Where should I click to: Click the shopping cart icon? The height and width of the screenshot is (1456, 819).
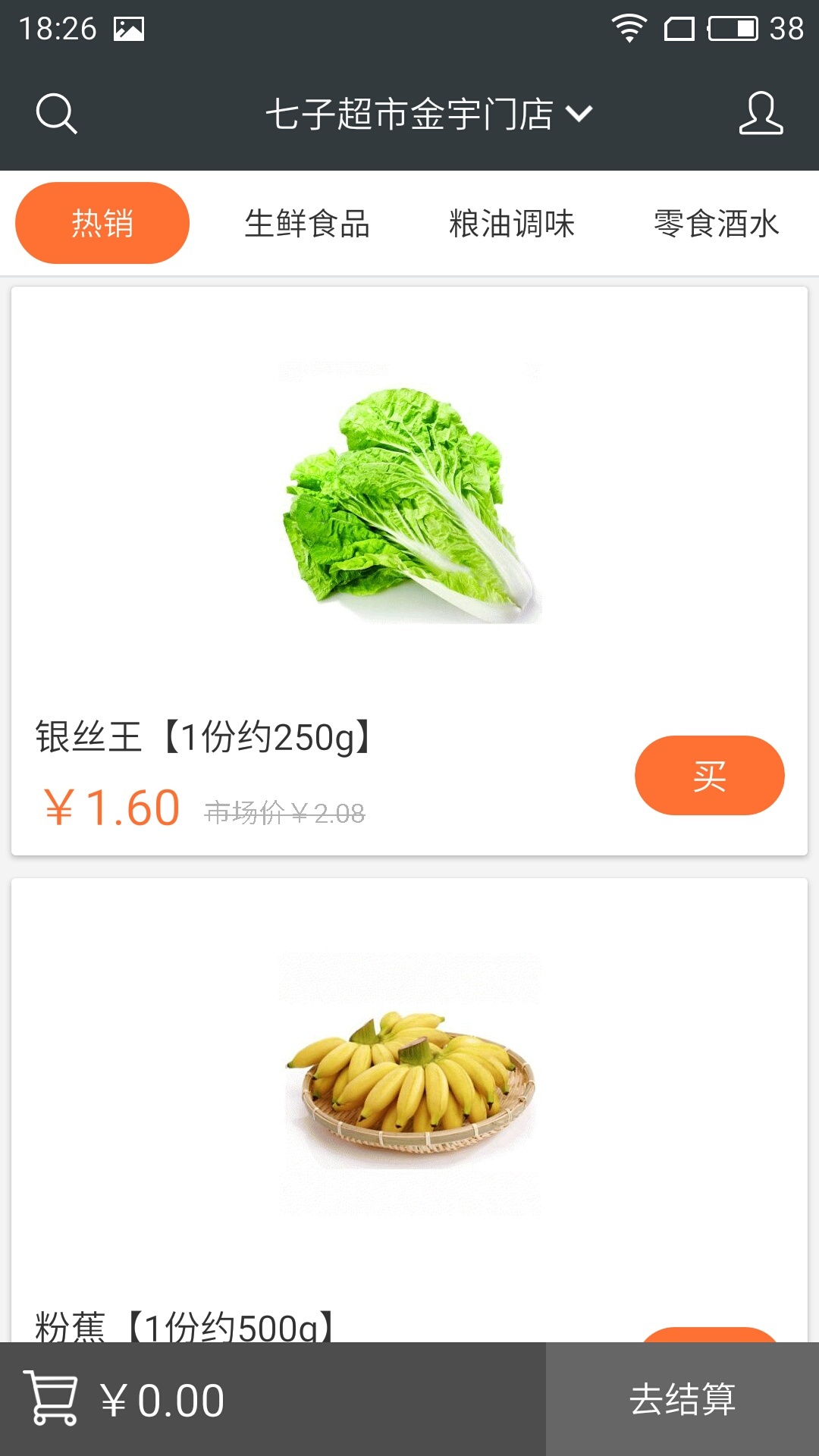[x=50, y=1399]
